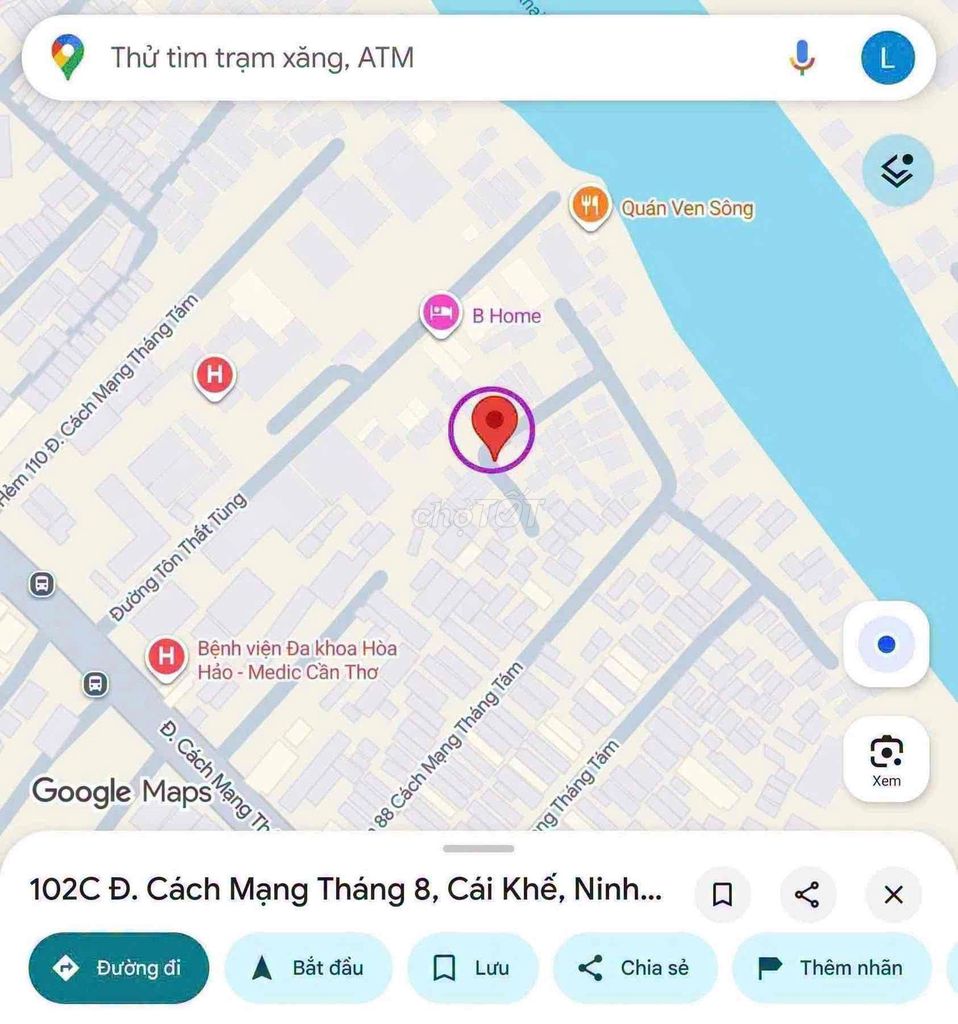Open the B Home lodging marker
Screen dimensions: 958x1024
(x=439, y=314)
